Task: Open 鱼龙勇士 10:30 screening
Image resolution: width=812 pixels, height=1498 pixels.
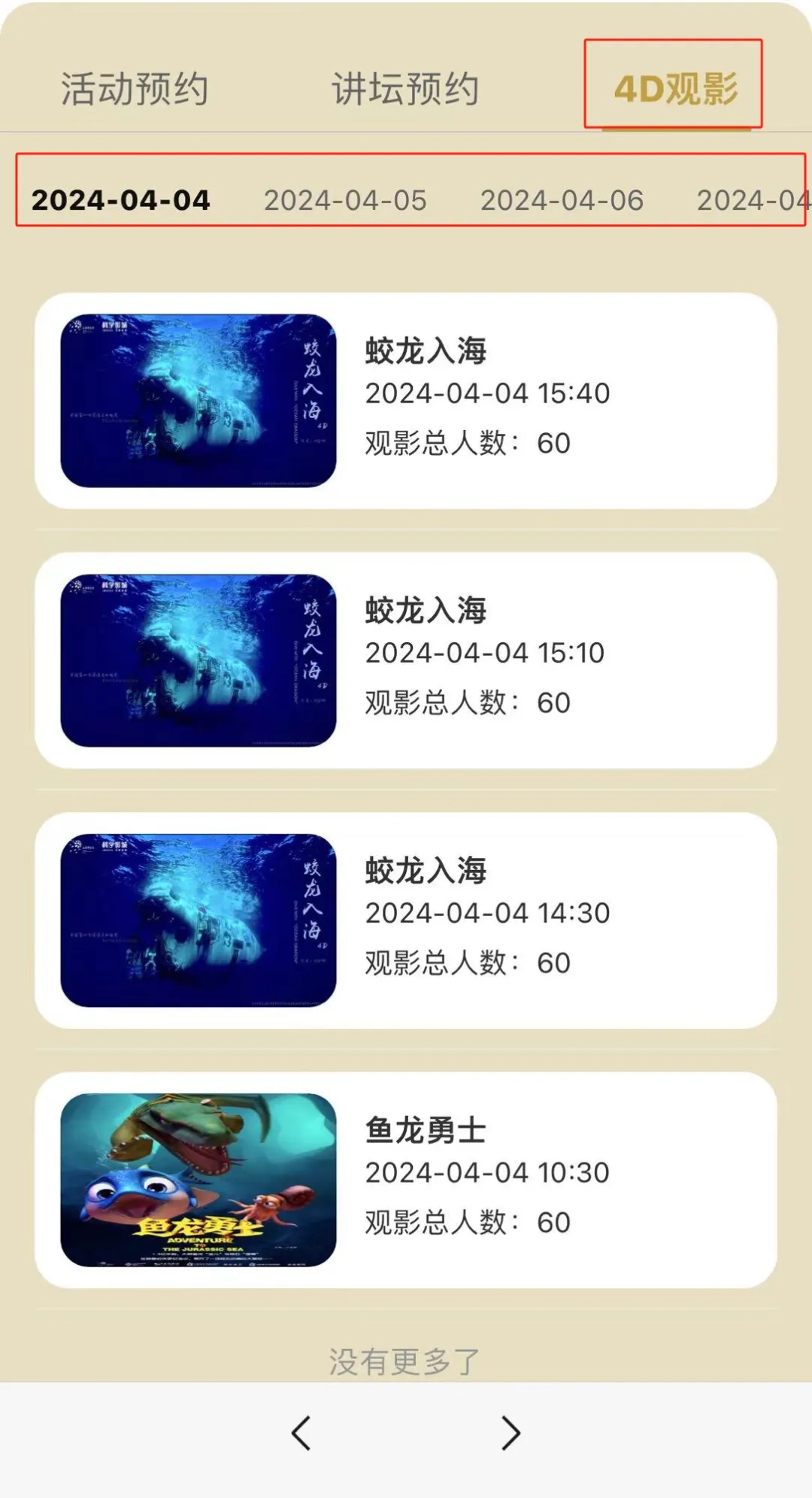Action: pyautogui.click(x=406, y=1180)
